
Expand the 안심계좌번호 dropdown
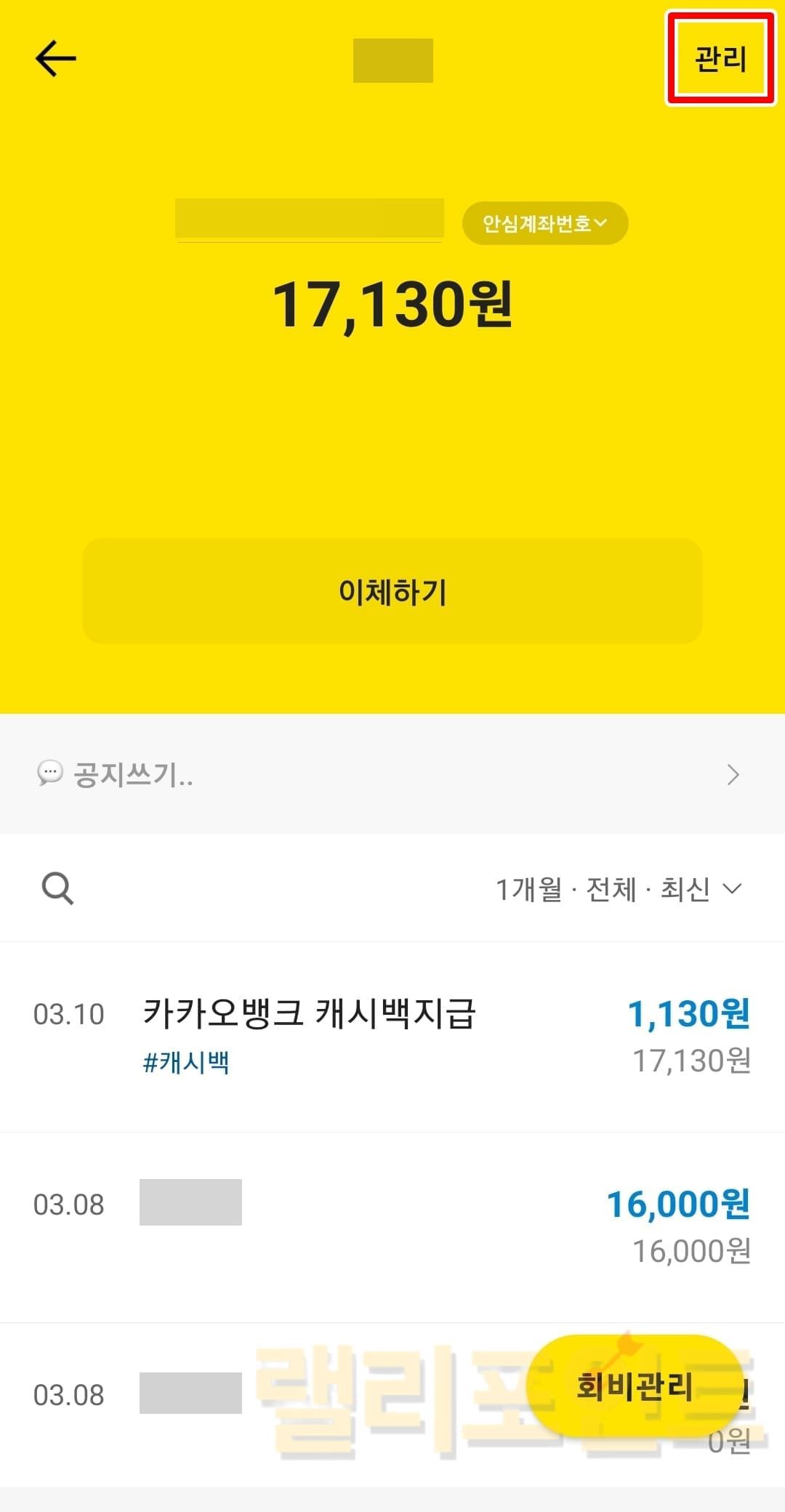[545, 223]
